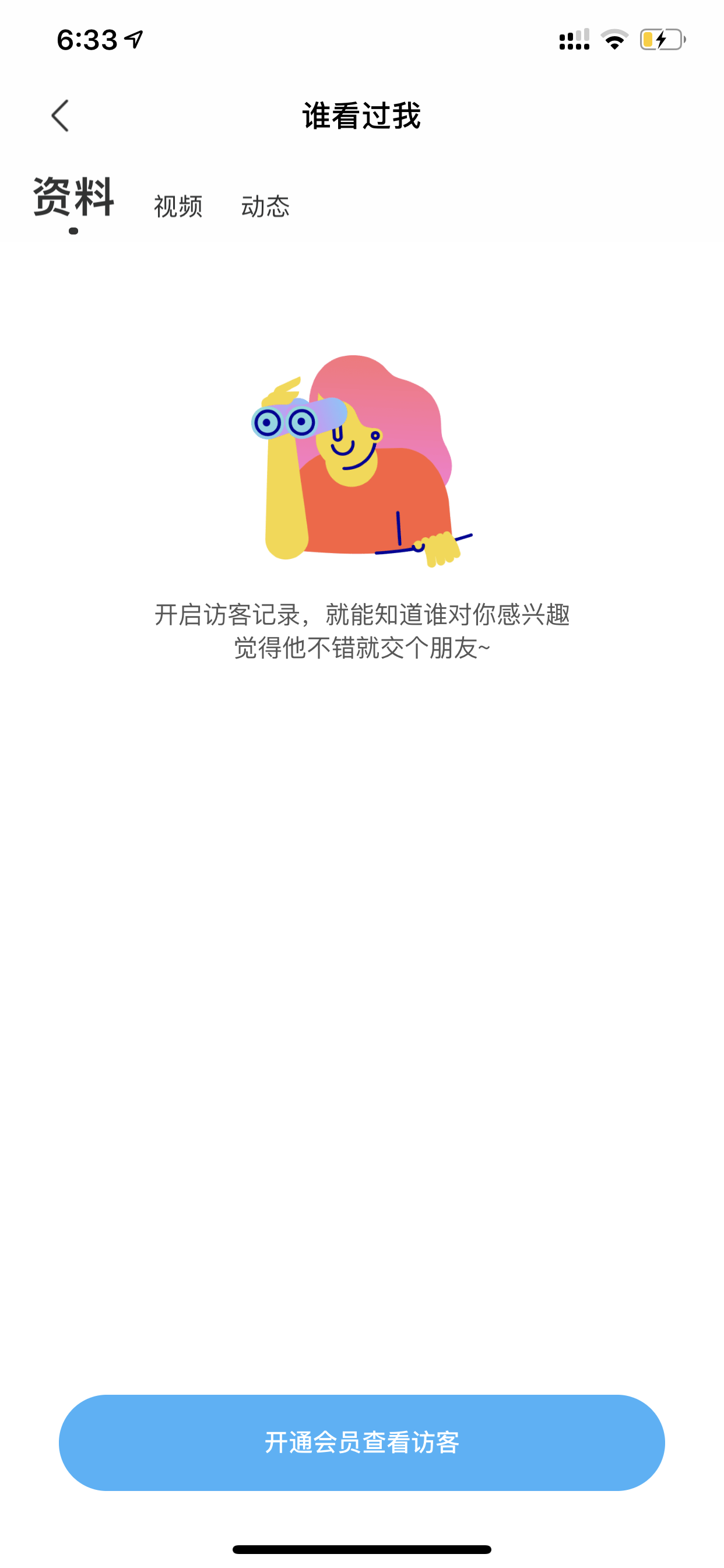
Task: Tap 开通会员查看访客 button
Action: click(x=361, y=1442)
